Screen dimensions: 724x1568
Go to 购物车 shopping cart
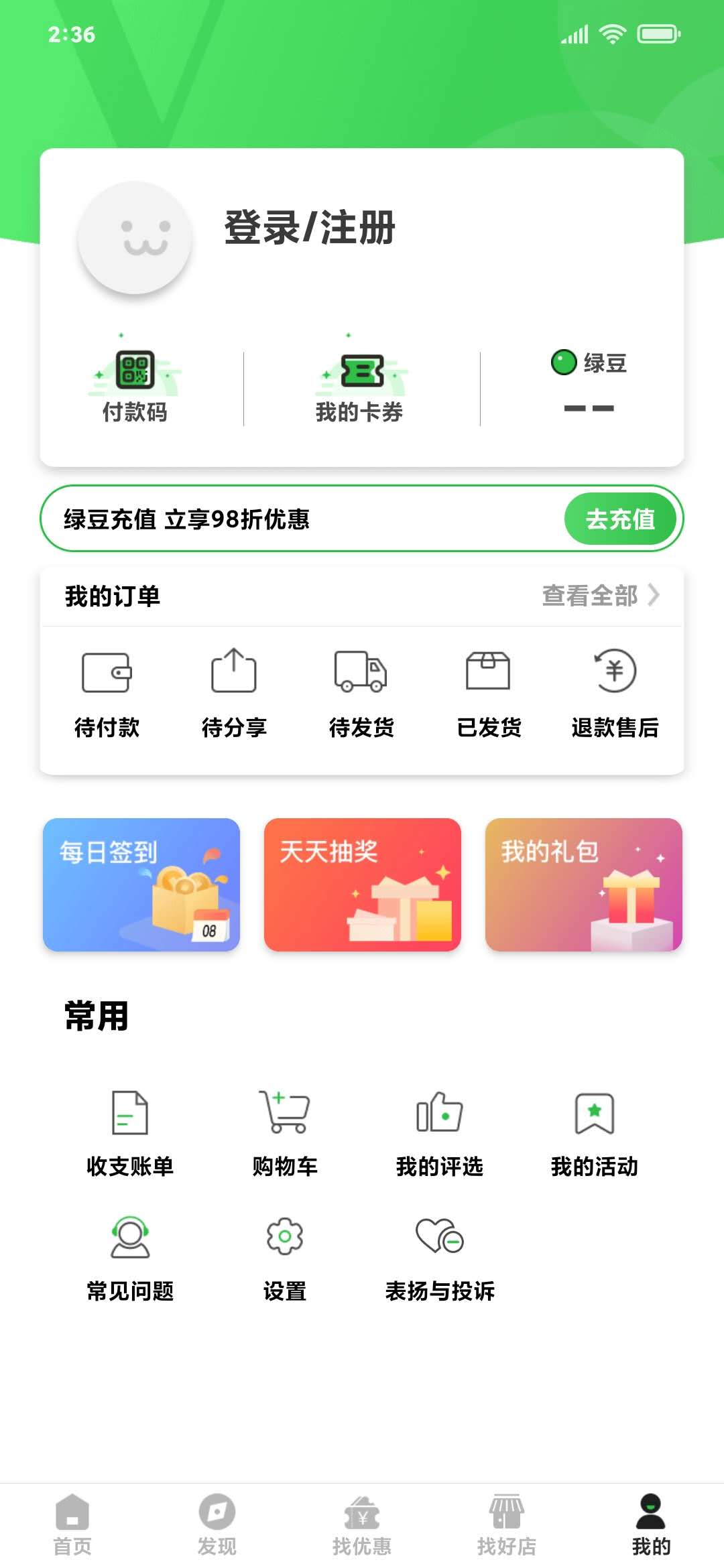tap(285, 1132)
